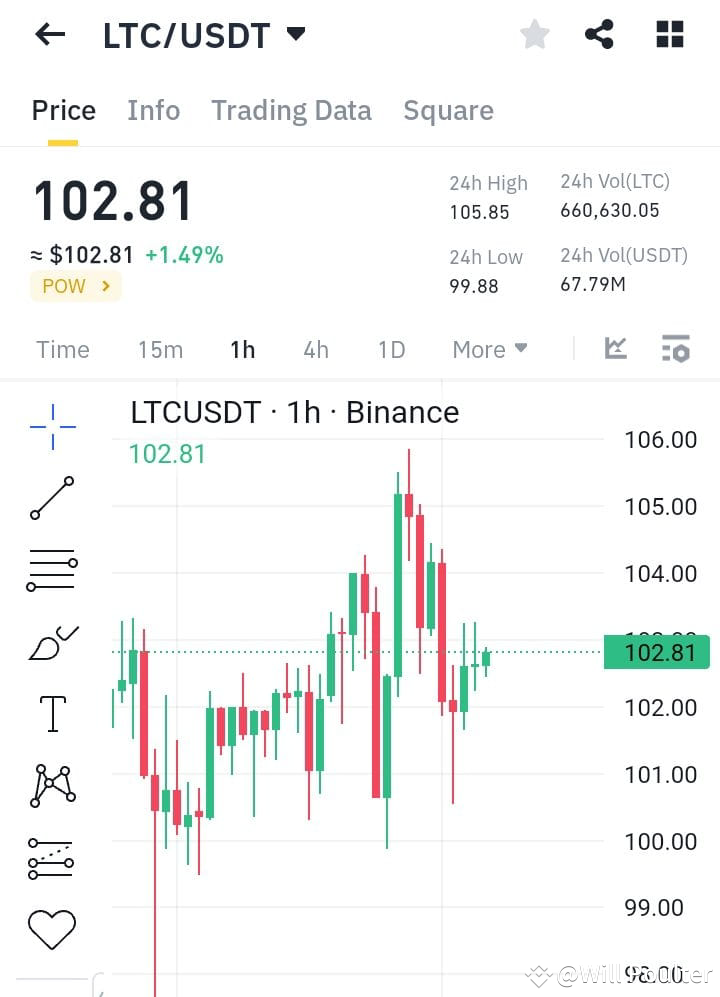
Task: Select the trend line drawing tool
Action: (50, 497)
